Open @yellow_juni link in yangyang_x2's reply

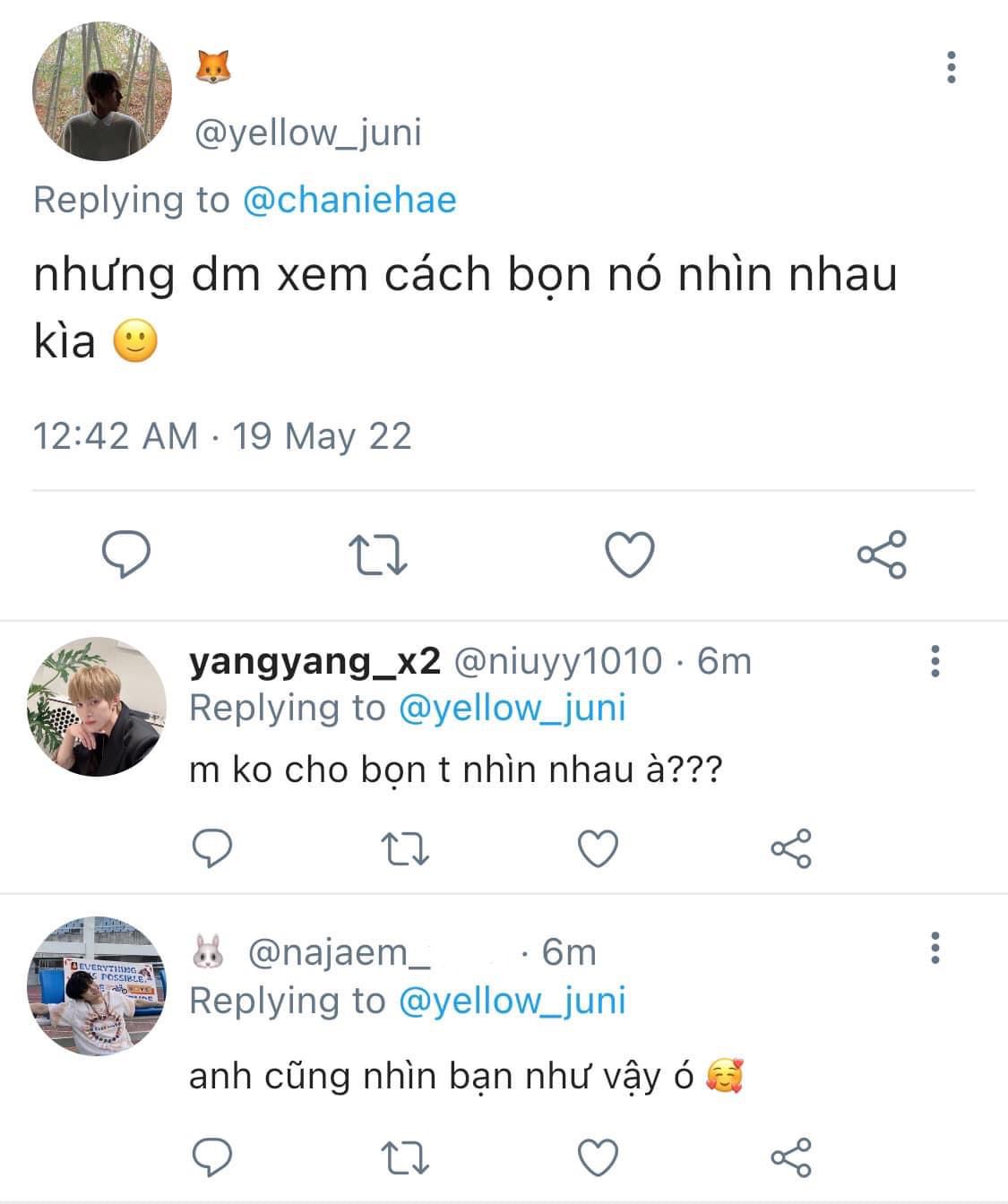pos(511,708)
